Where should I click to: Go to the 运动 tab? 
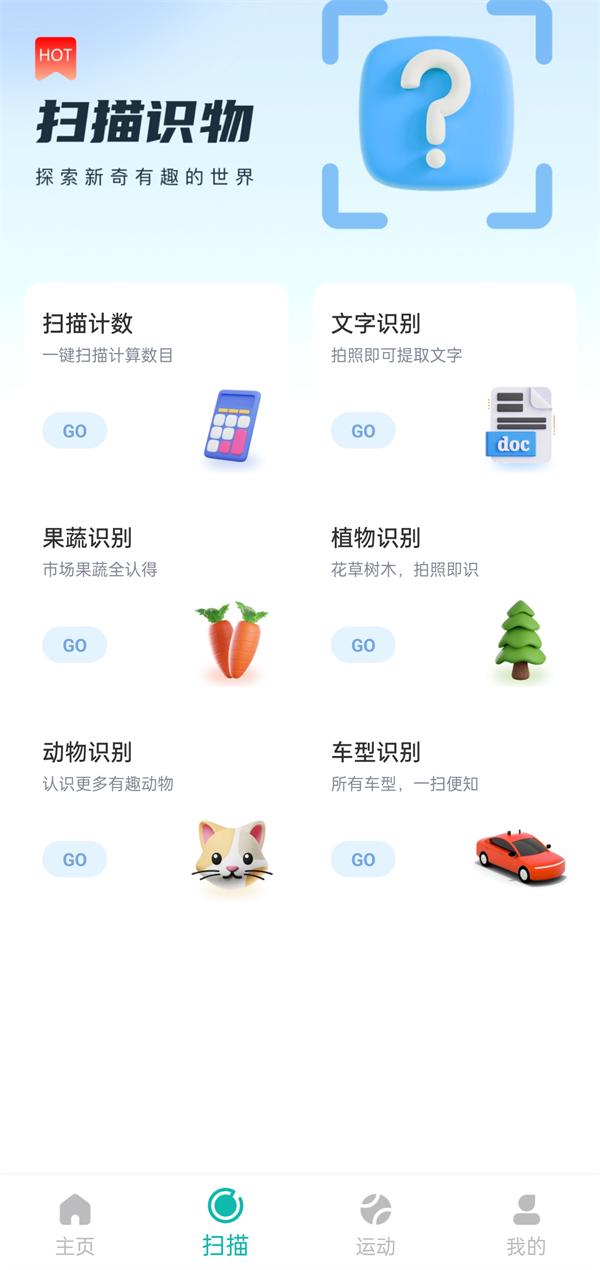pyautogui.click(x=375, y=1223)
